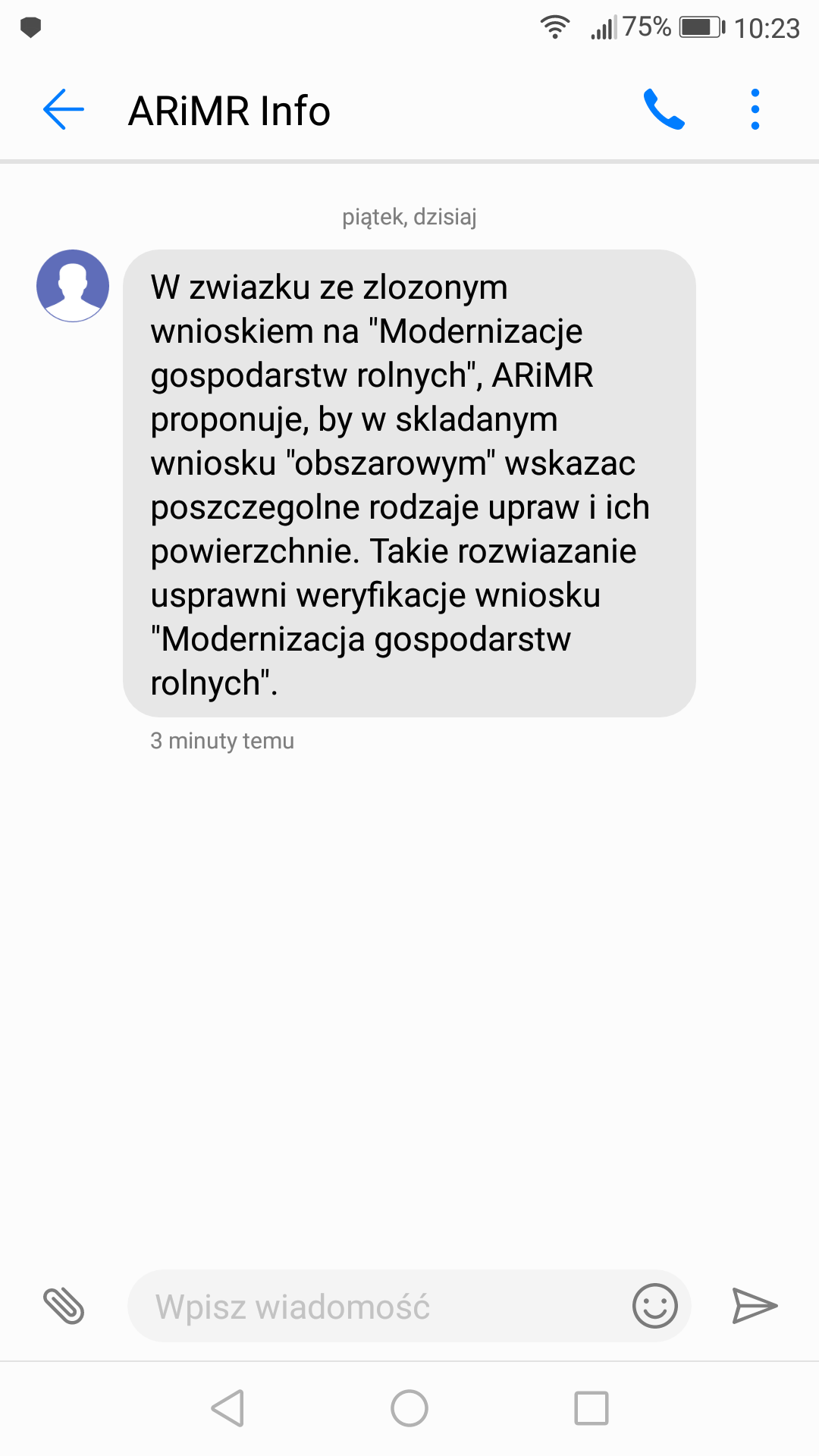Open the ARiMR Info contact avatar

(73, 286)
